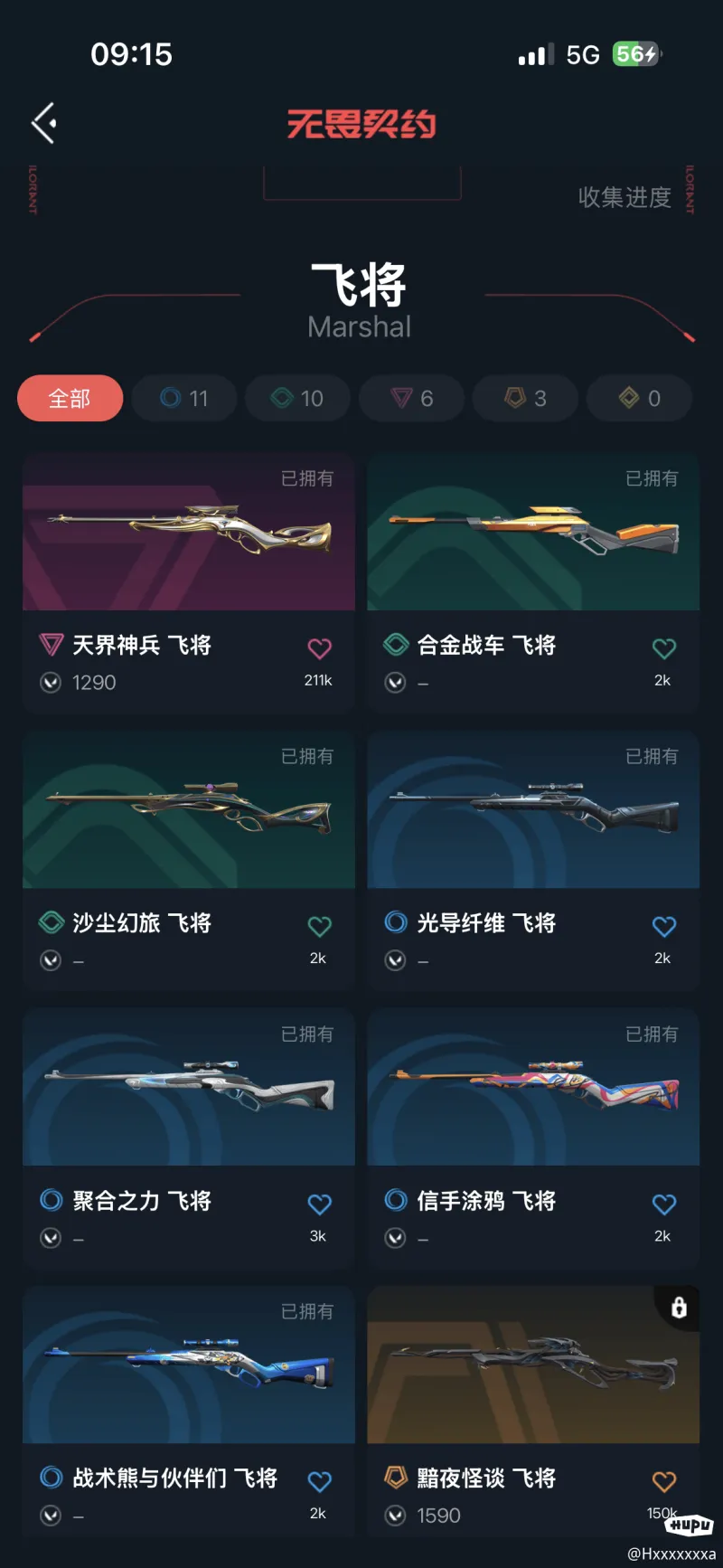The image size is (723, 1568).
Task: Go back using the top-left arrow
Action: 44,123
